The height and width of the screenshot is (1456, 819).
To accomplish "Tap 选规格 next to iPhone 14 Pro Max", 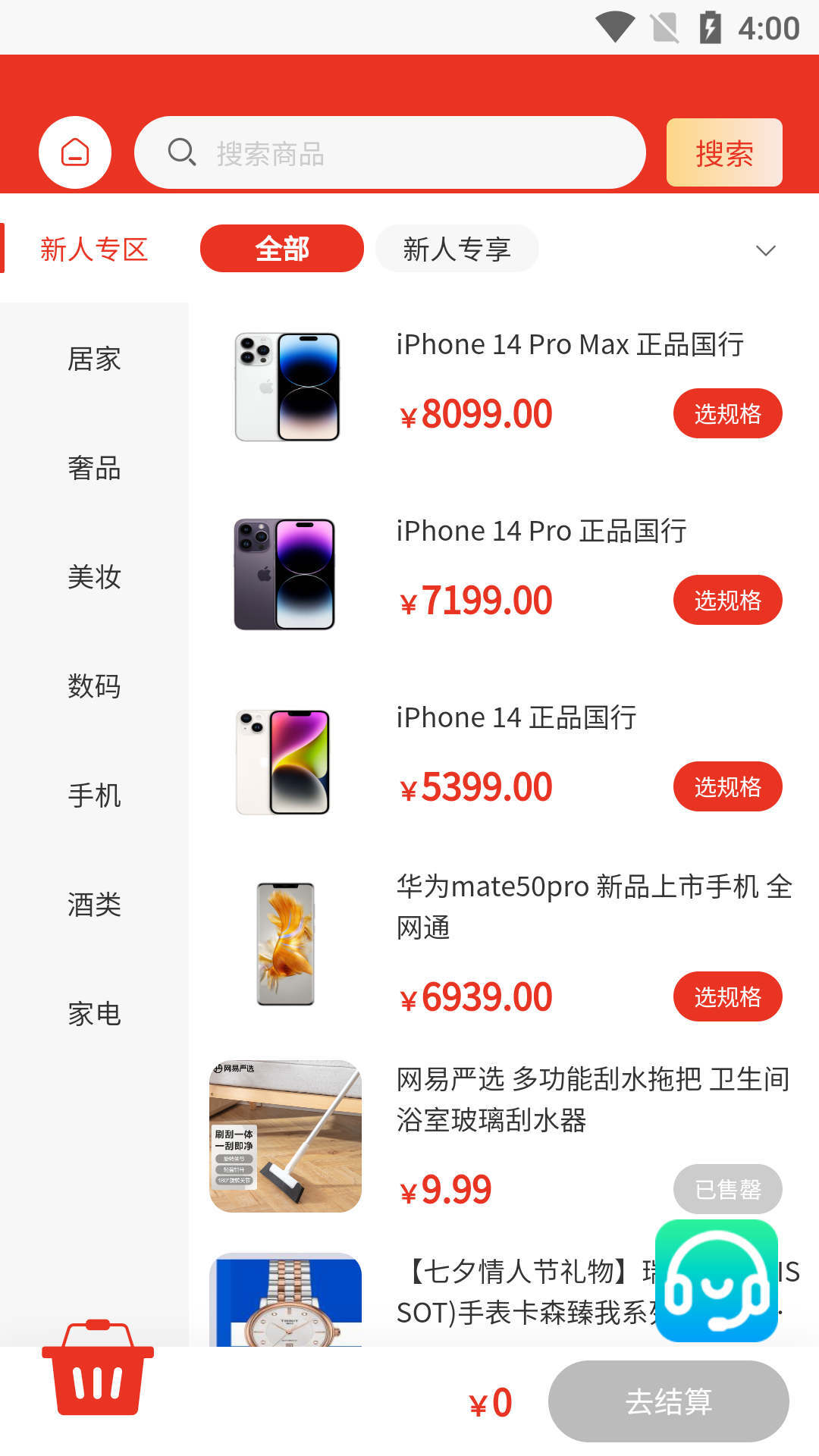I will (x=727, y=413).
